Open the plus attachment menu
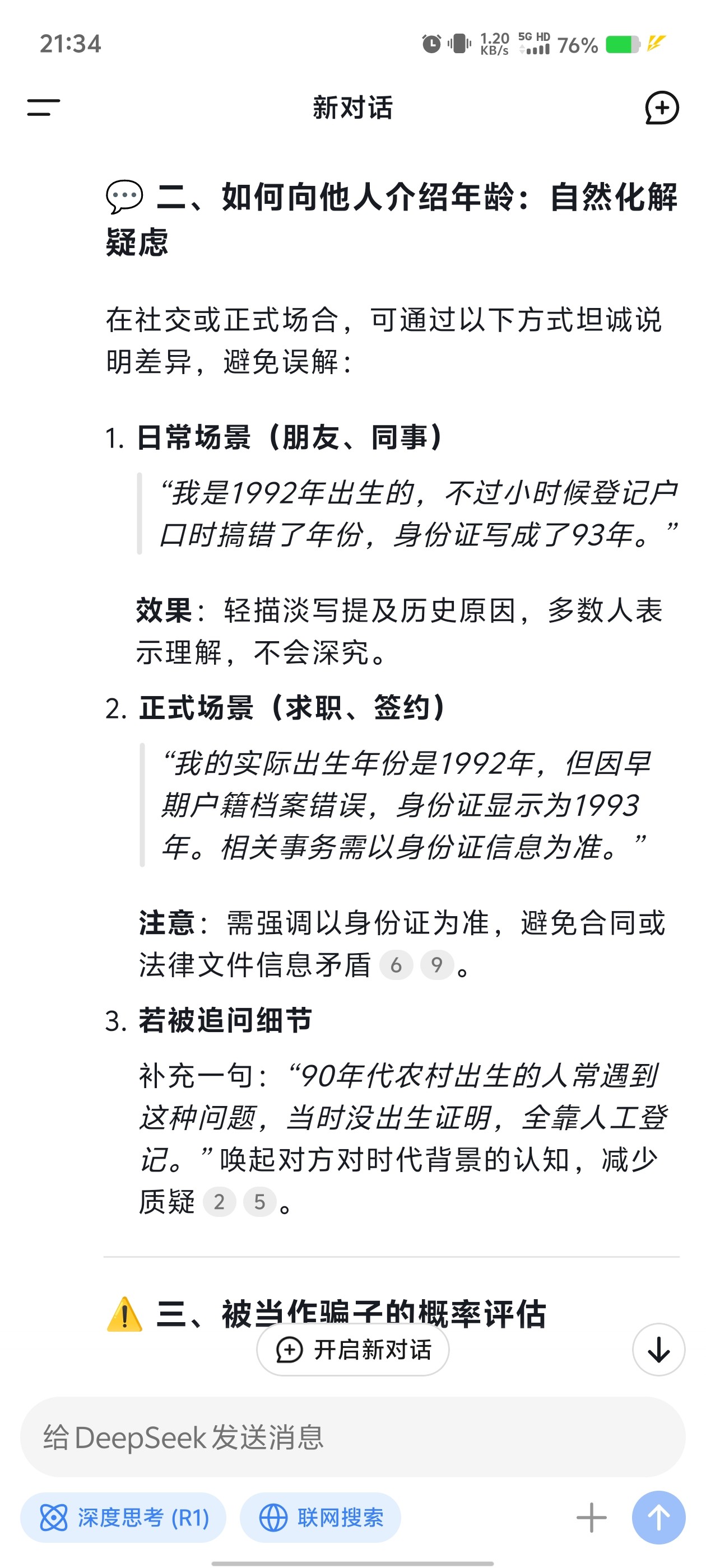This screenshot has width=706, height=1568. click(592, 1518)
